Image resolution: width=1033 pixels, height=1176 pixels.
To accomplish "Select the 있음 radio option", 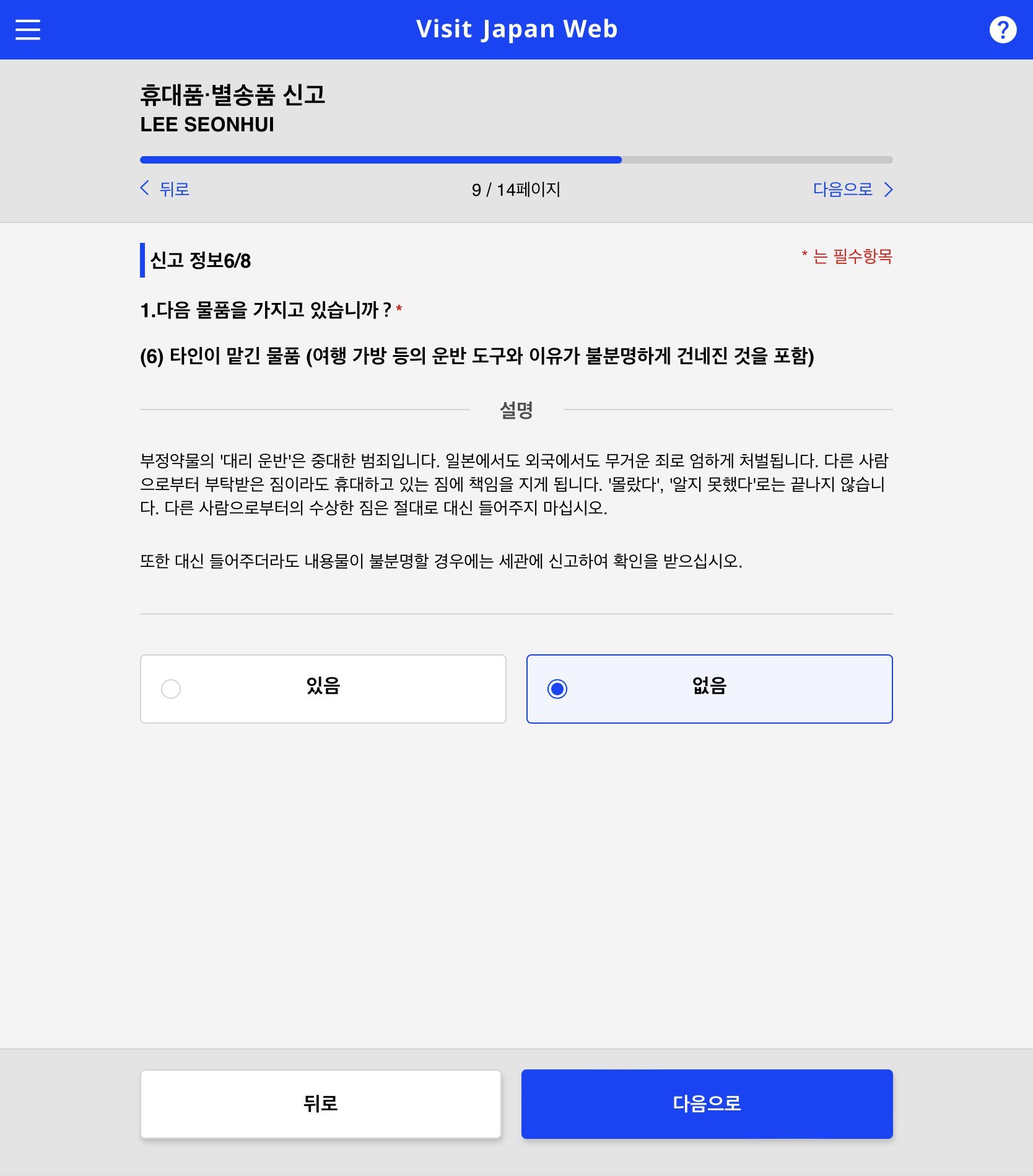I will [x=172, y=688].
